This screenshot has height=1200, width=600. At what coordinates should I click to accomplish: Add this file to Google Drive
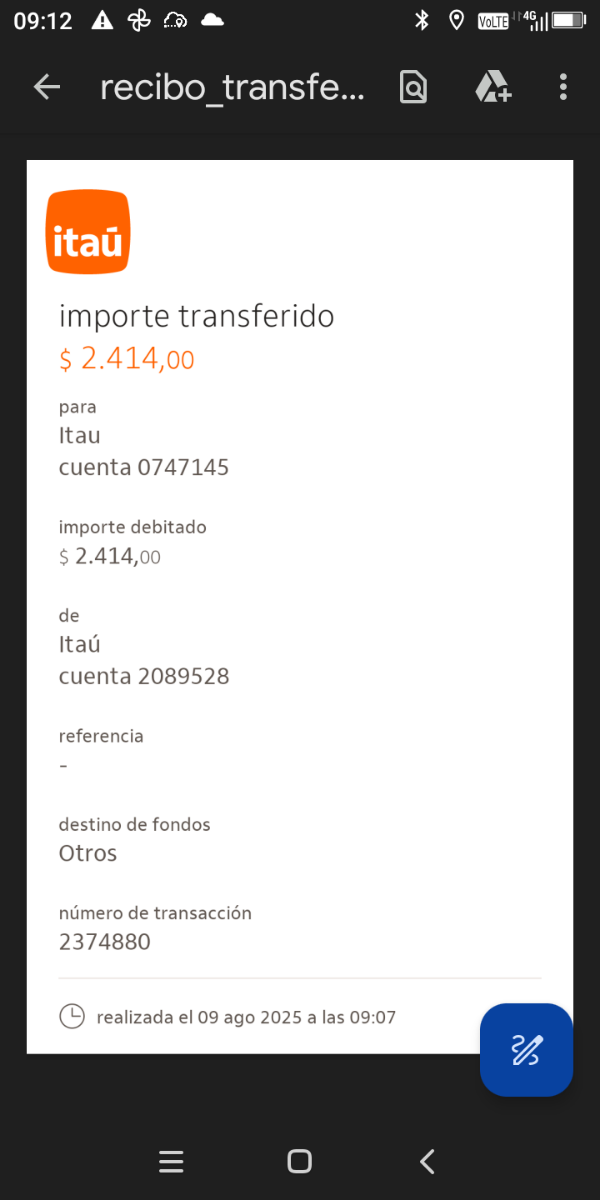click(493, 88)
